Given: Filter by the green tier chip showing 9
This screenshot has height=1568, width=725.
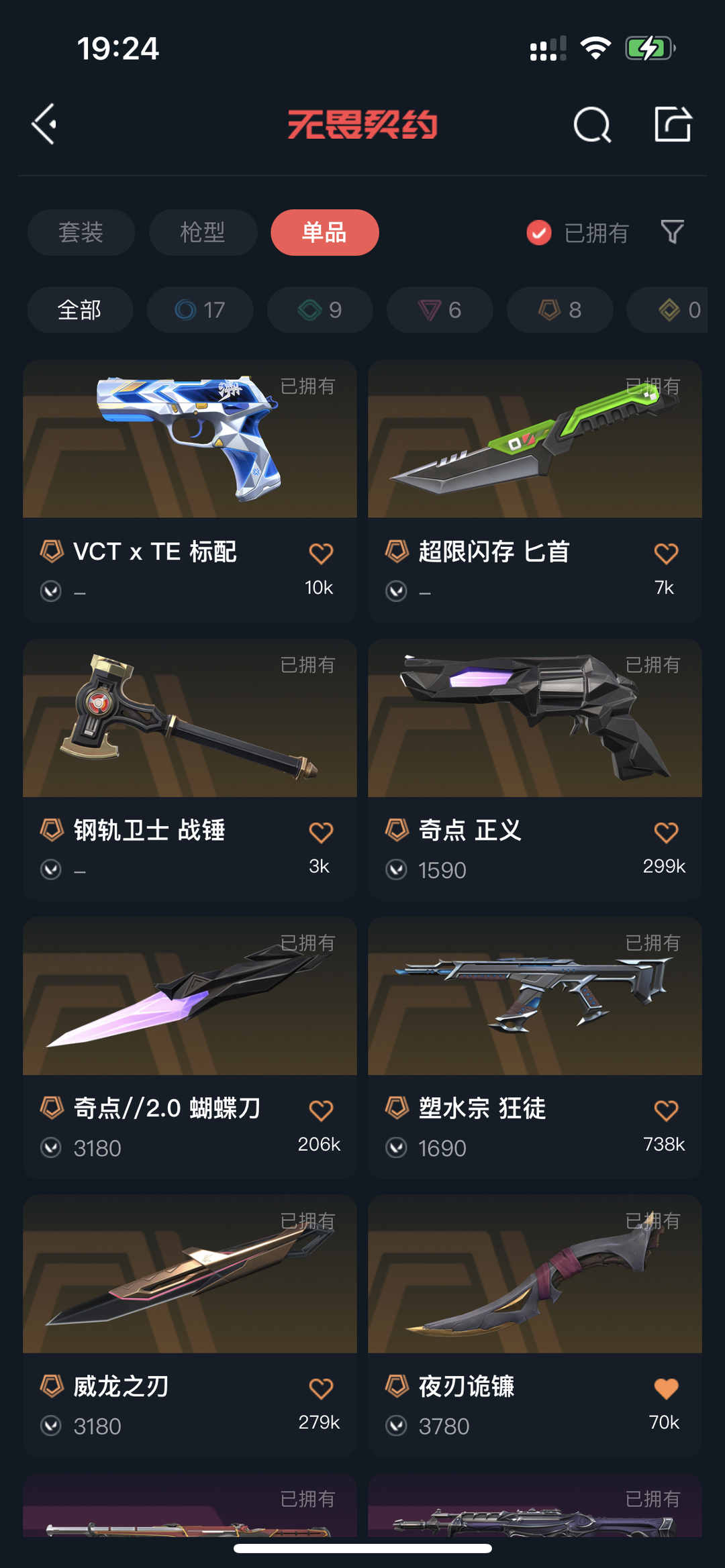Looking at the screenshot, I should pos(320,310).
